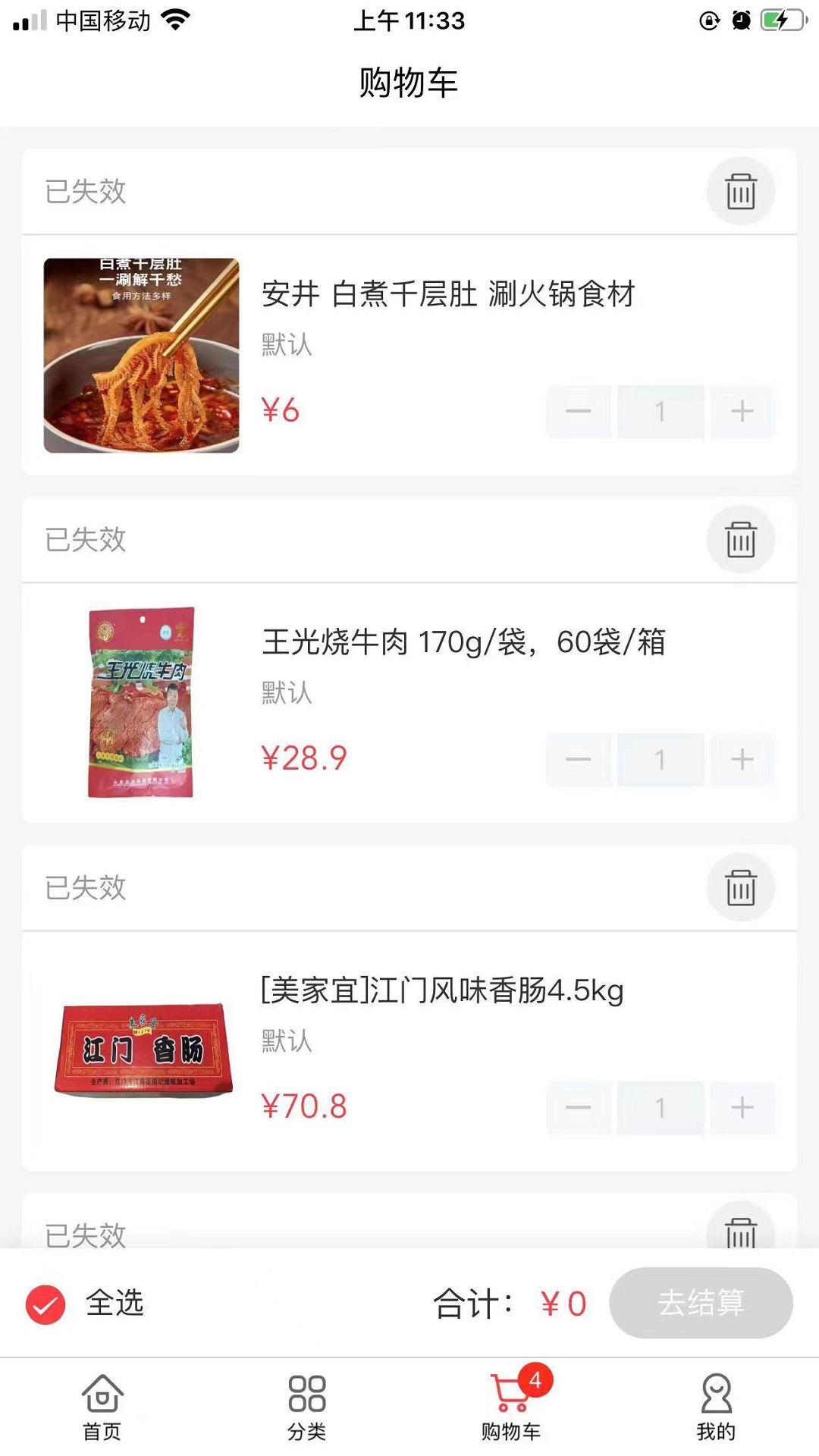
Task: Tap the ¥70.8 price of the sausage
Action: point(305,1106)
